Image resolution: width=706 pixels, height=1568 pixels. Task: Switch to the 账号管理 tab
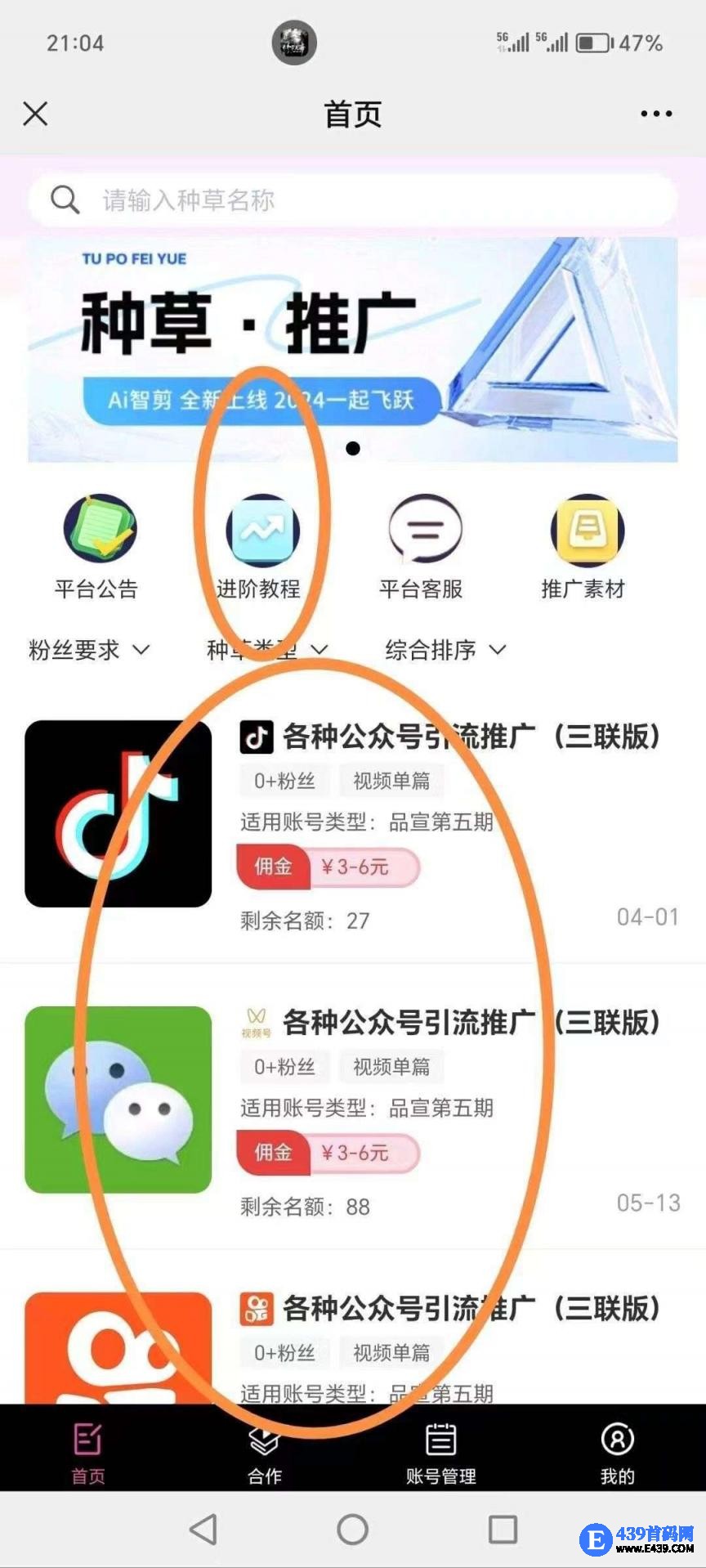point(441,1450)
